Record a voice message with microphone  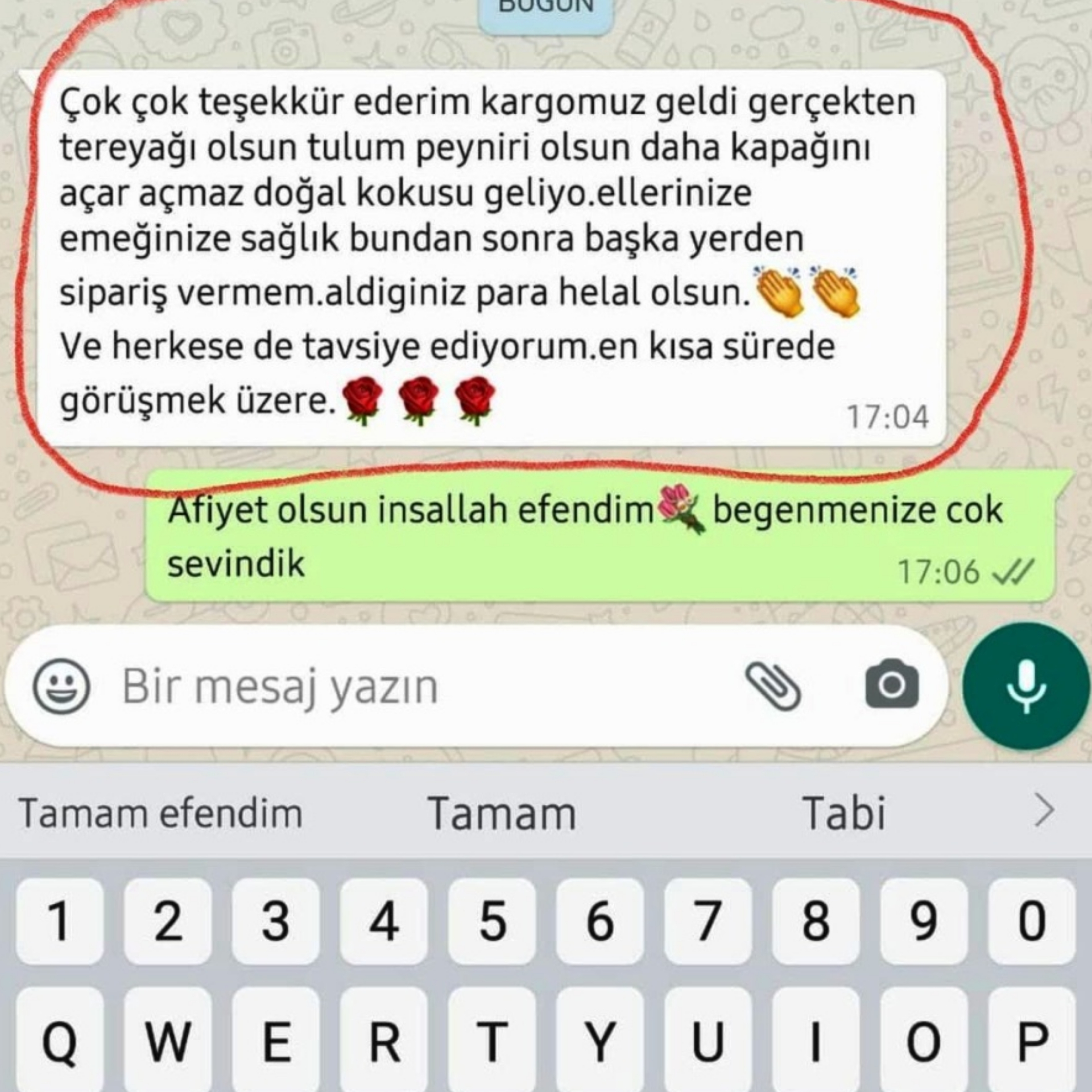pyautogui.click(x=1026, y=686)
